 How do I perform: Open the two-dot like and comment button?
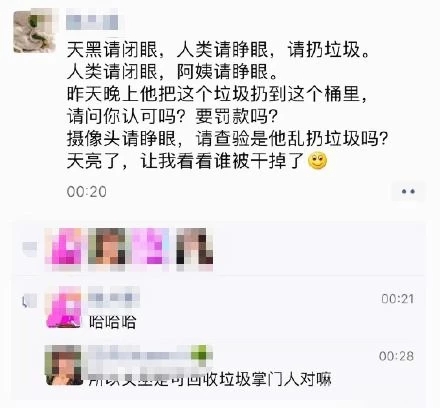pyautogui.click(x=408, y=192)
